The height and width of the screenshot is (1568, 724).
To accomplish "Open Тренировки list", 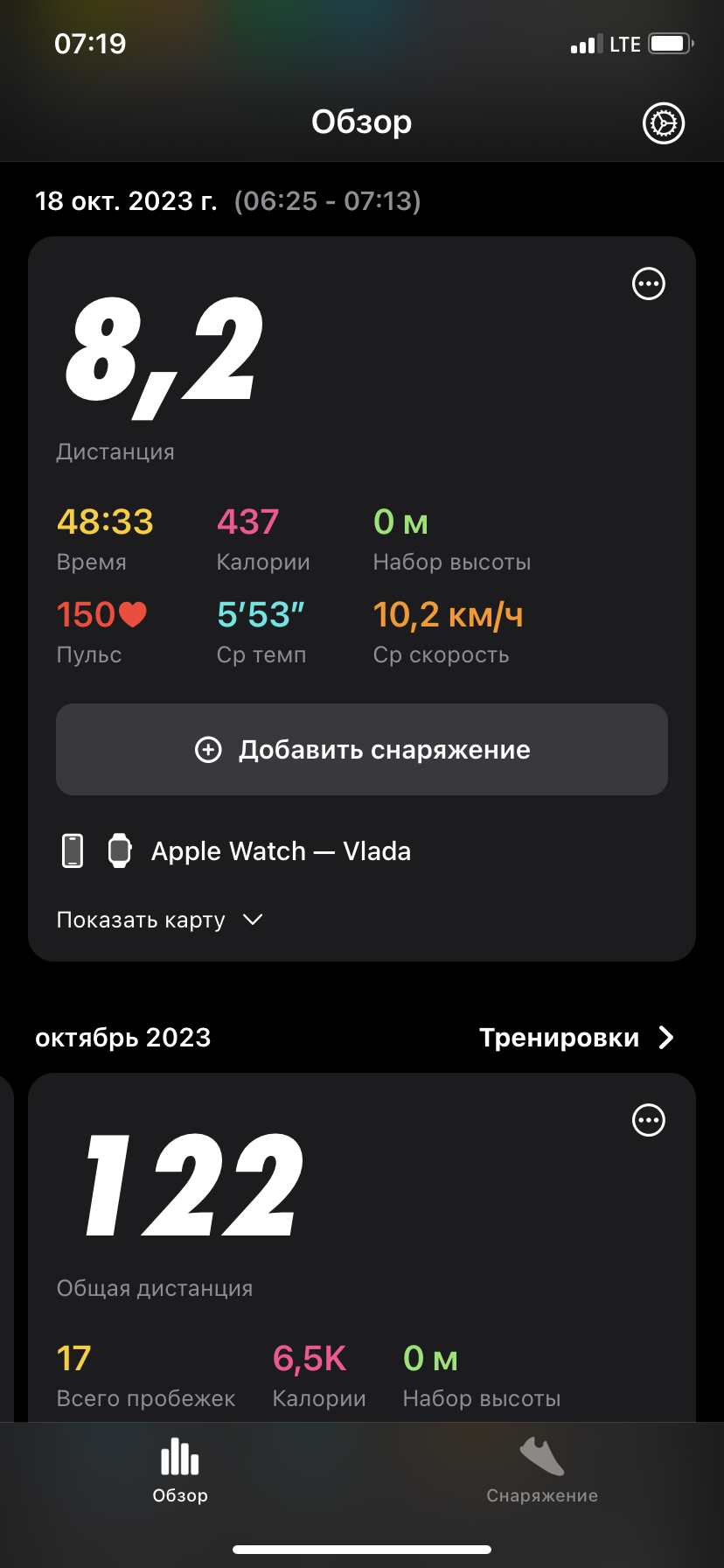I will click(x=576, y=1038).
